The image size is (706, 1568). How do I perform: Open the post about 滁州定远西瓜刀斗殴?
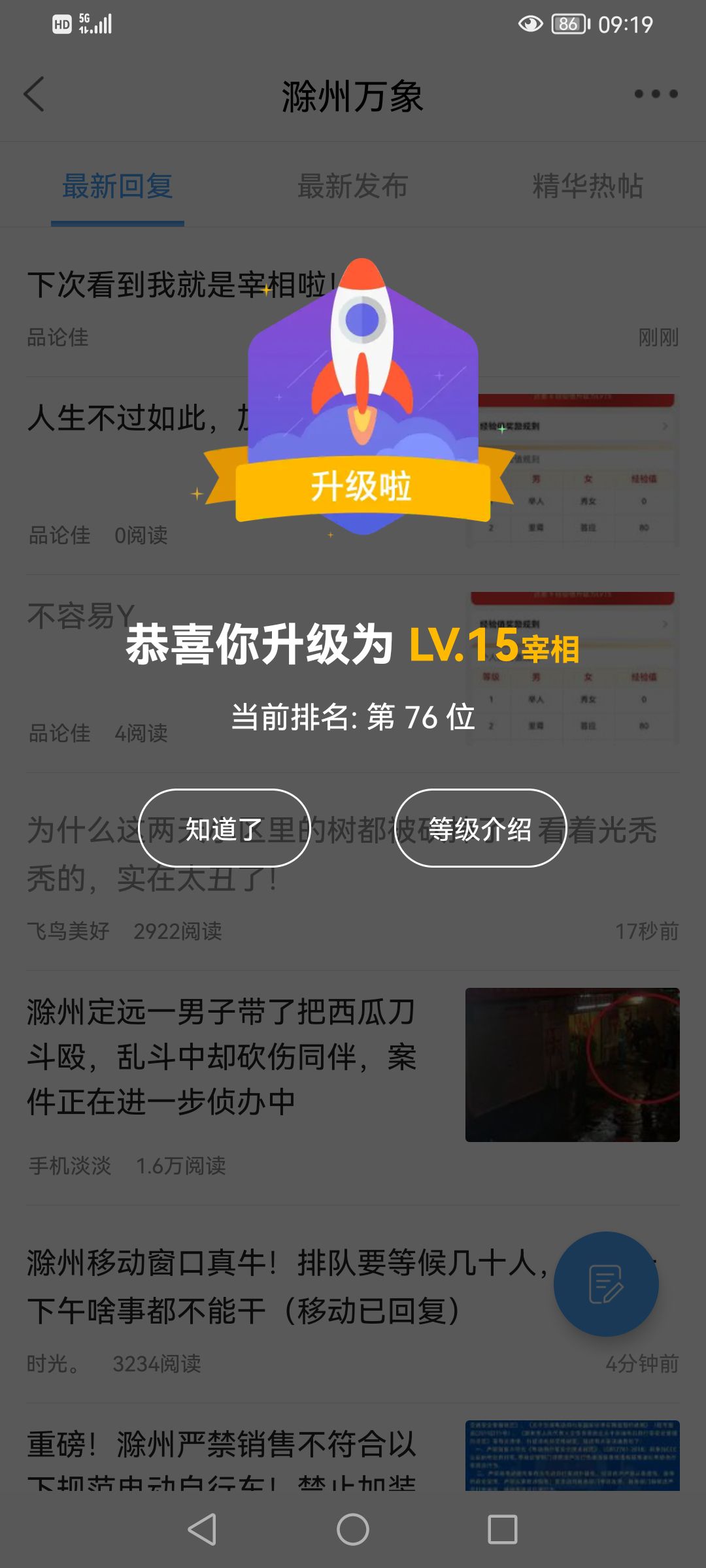(222, 1056)
